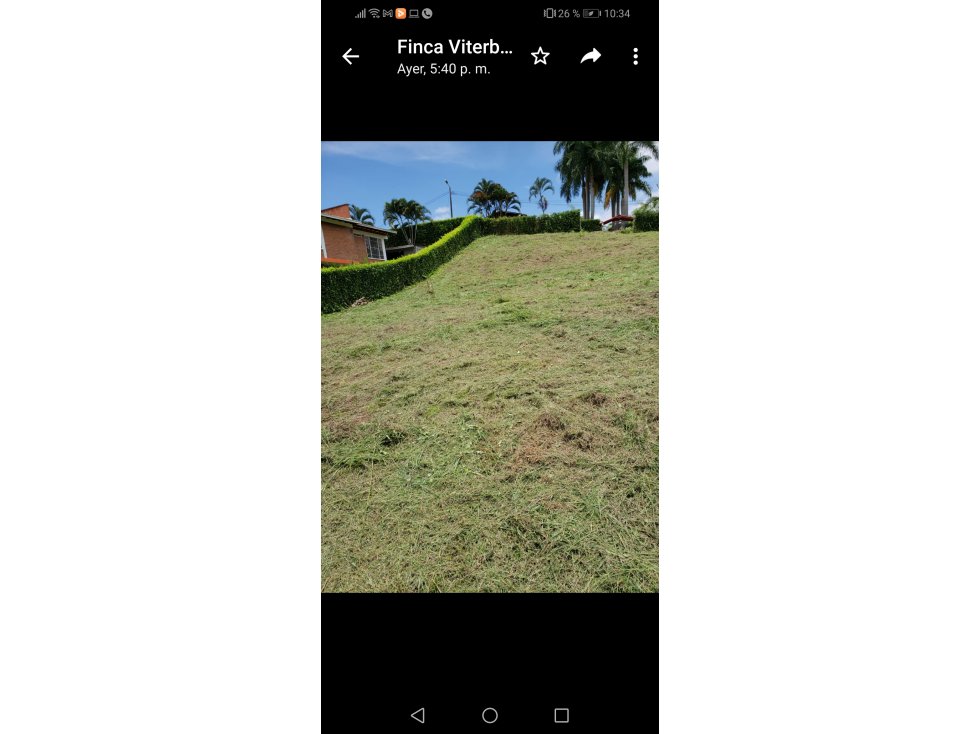
Task: Go back from the photo viewer
Action: coord(350,57)
